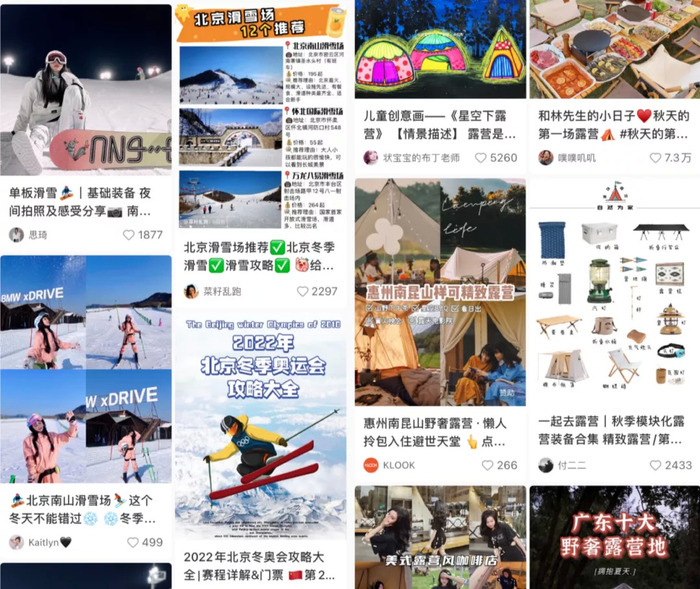
Task: Open the 2022年北京冬奥会攻略大全 post
Action: click(260, 430)
